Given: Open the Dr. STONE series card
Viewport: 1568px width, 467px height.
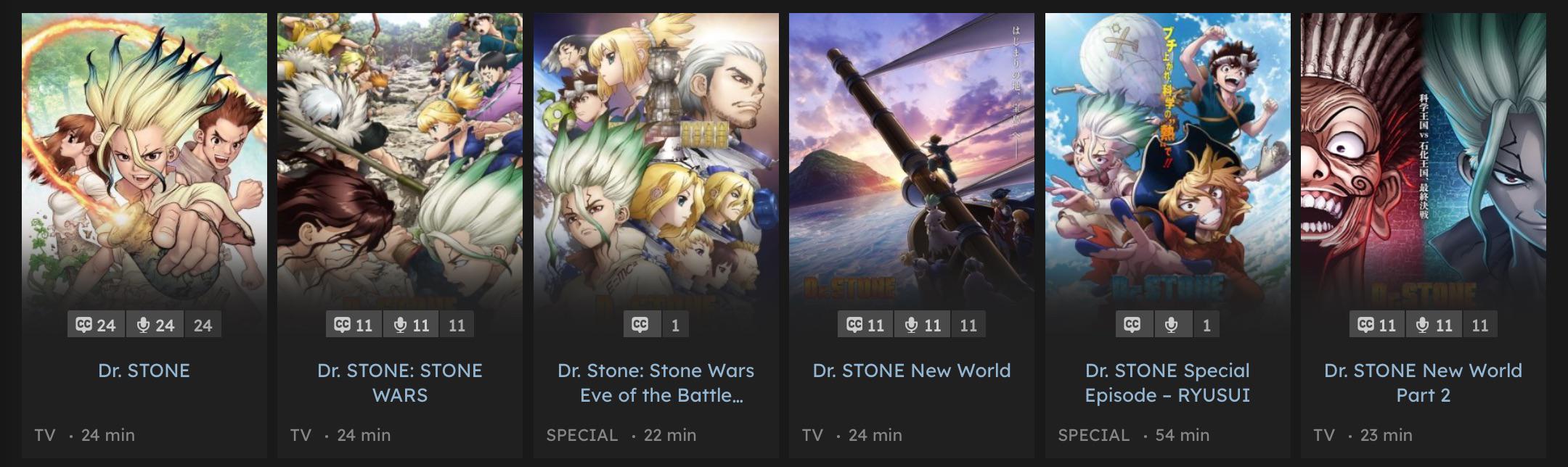Looking at the screenshot, I should click(144, 371).
